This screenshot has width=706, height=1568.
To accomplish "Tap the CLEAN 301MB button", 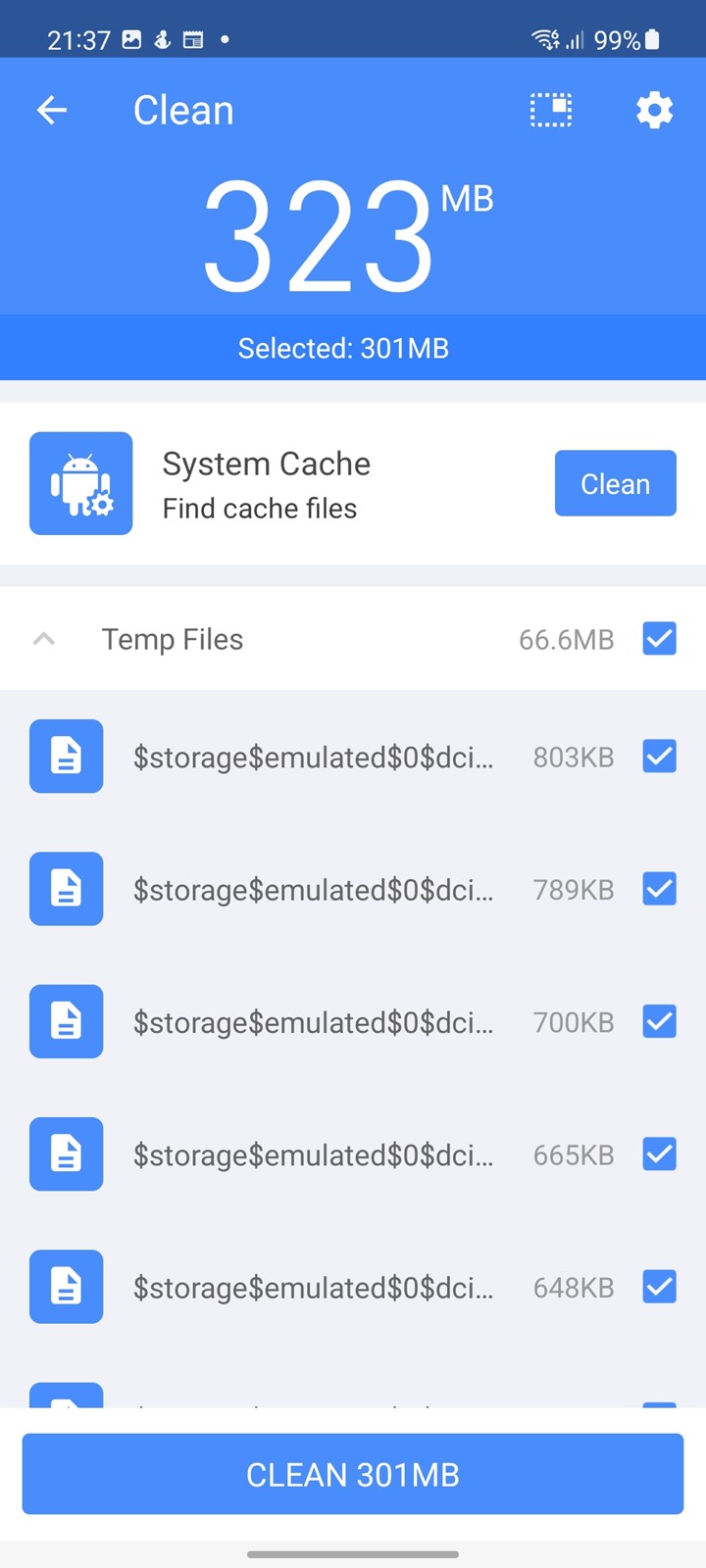I will 353,1474.
